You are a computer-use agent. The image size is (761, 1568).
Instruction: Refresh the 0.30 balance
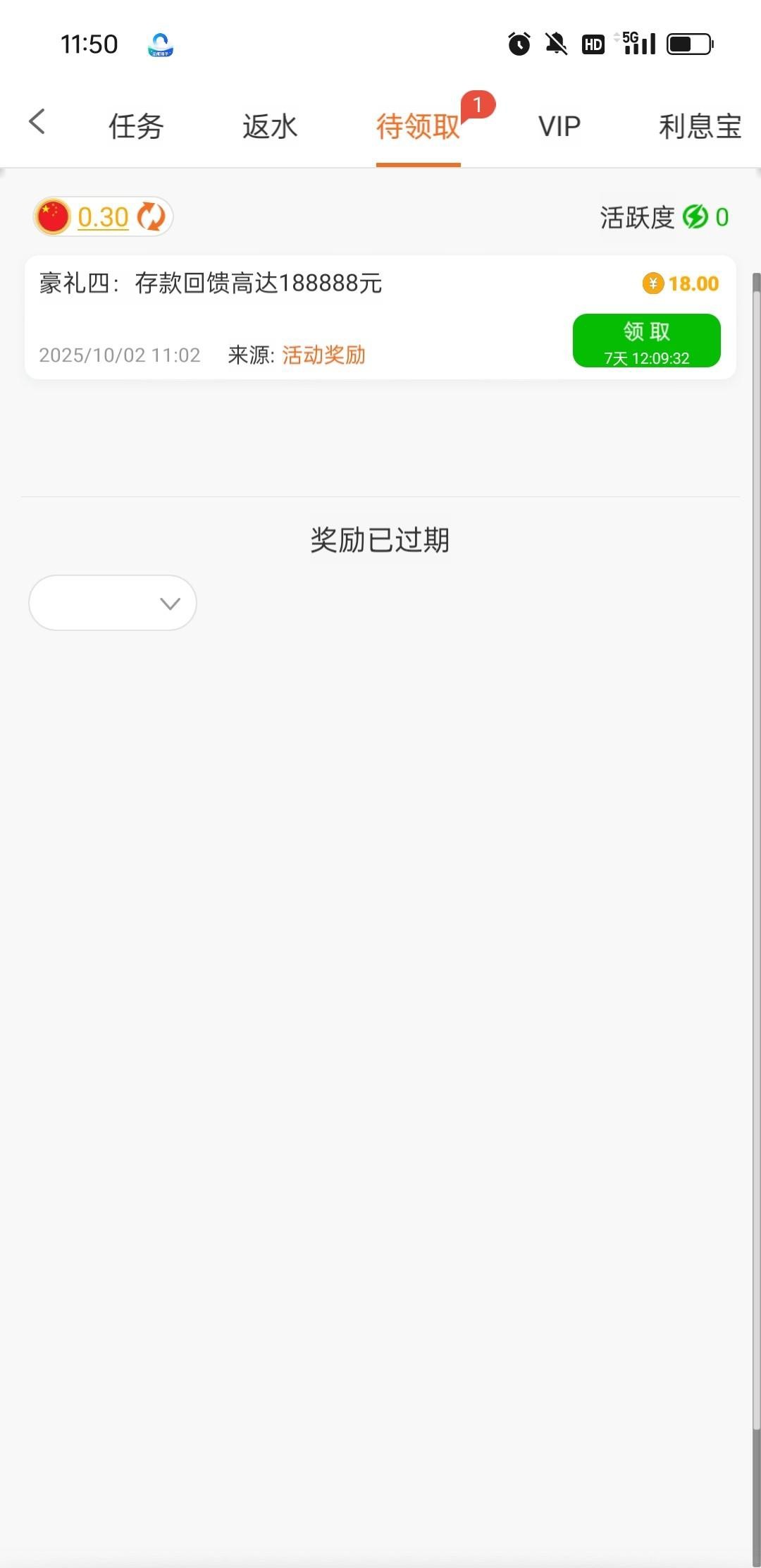151,216
